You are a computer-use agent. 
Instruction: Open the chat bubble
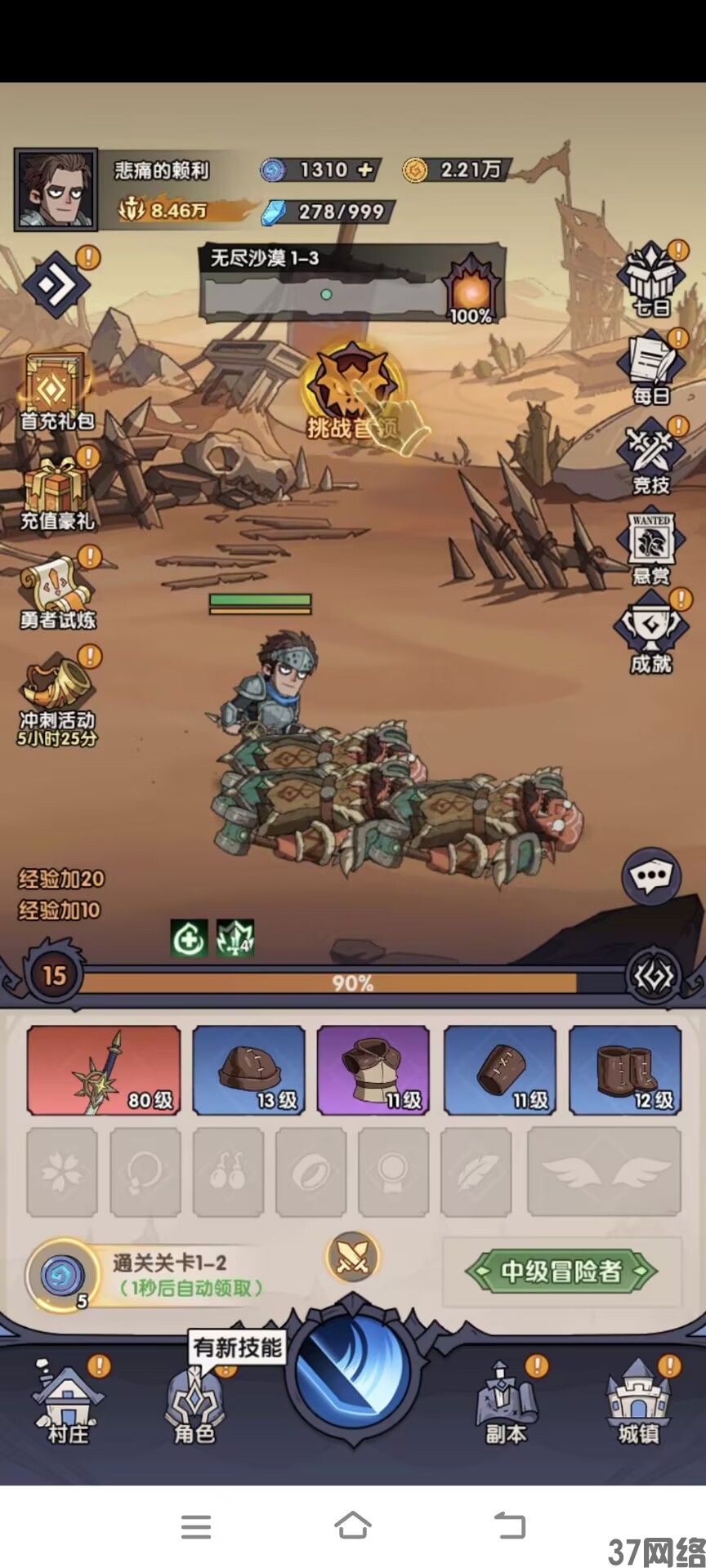tap(651, 876)
